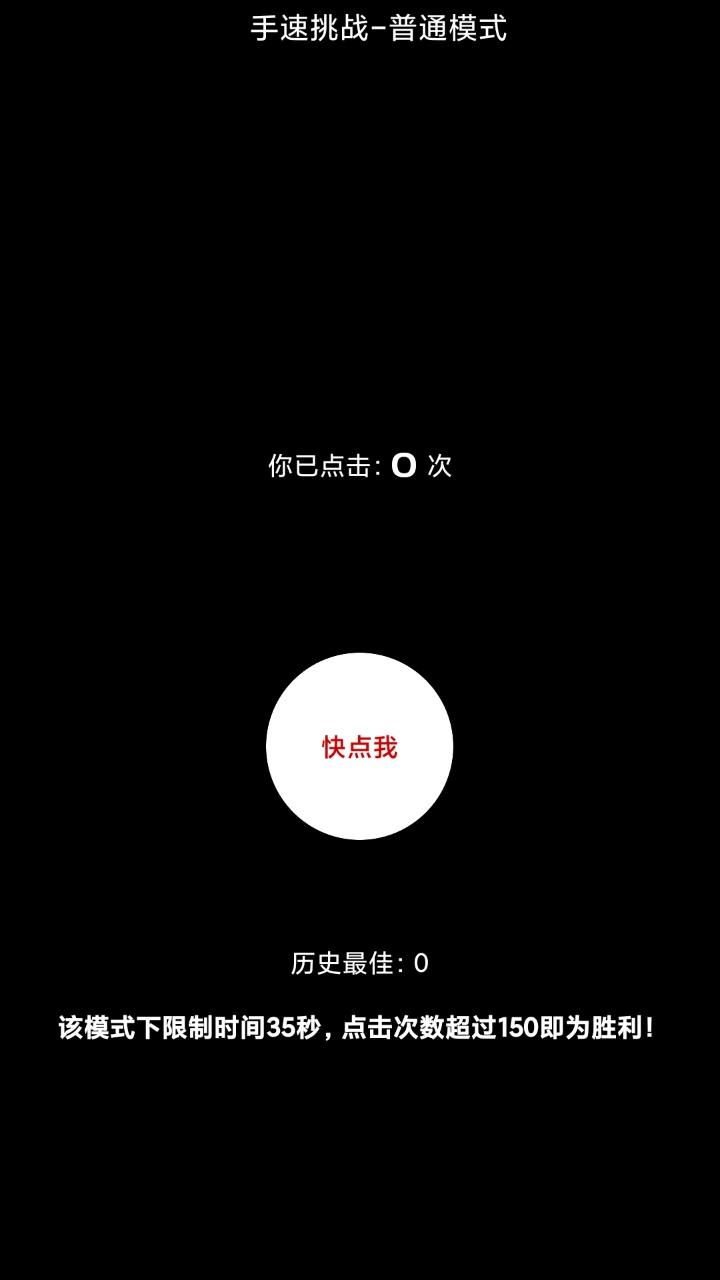Viewport: 720px width, 1280px height.
Task: Click the large 0 tap counter number
Action: click(403, 462)
